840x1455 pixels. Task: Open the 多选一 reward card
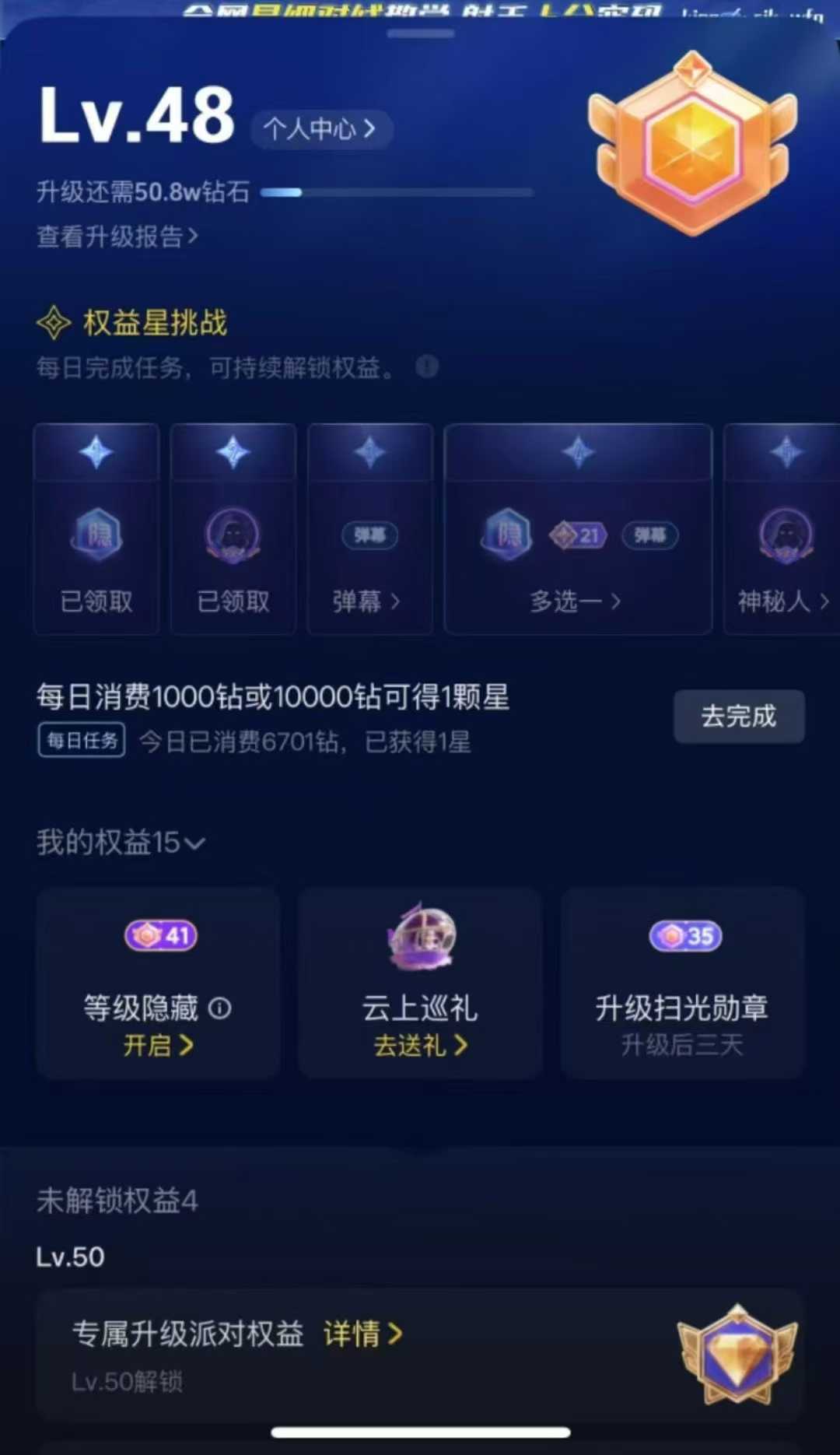point(577,529)
